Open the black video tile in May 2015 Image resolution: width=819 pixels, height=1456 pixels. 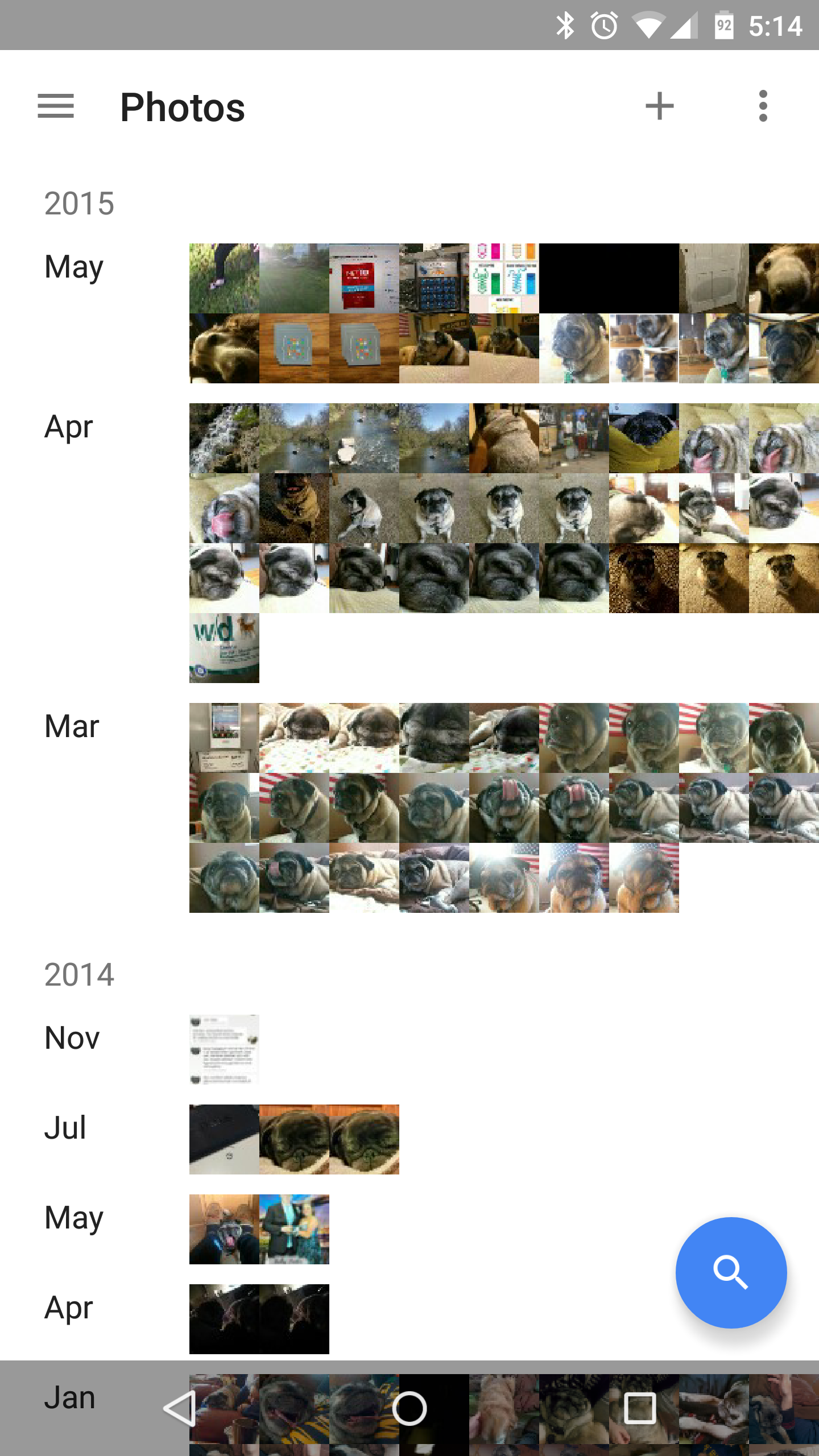point(609,279)
